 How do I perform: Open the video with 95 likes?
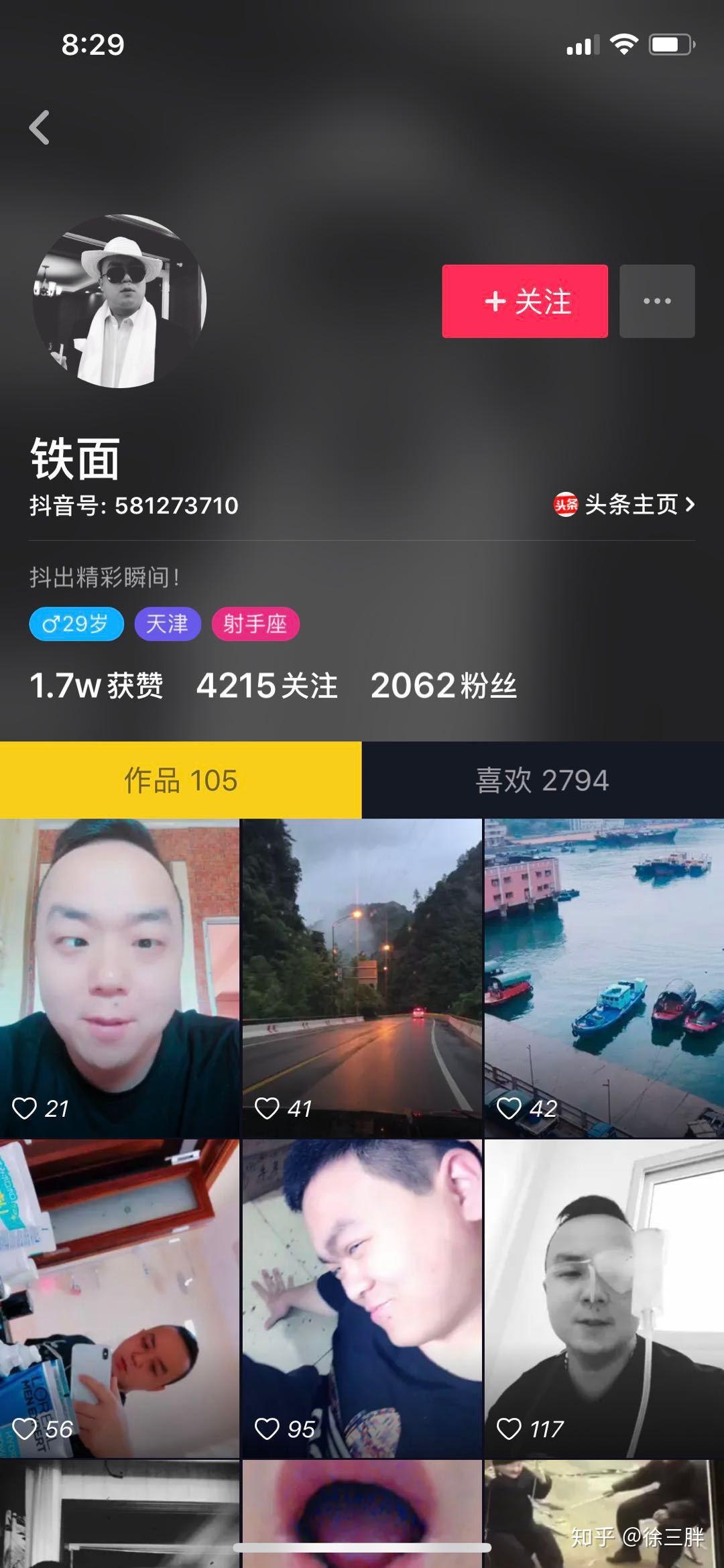362,1299
